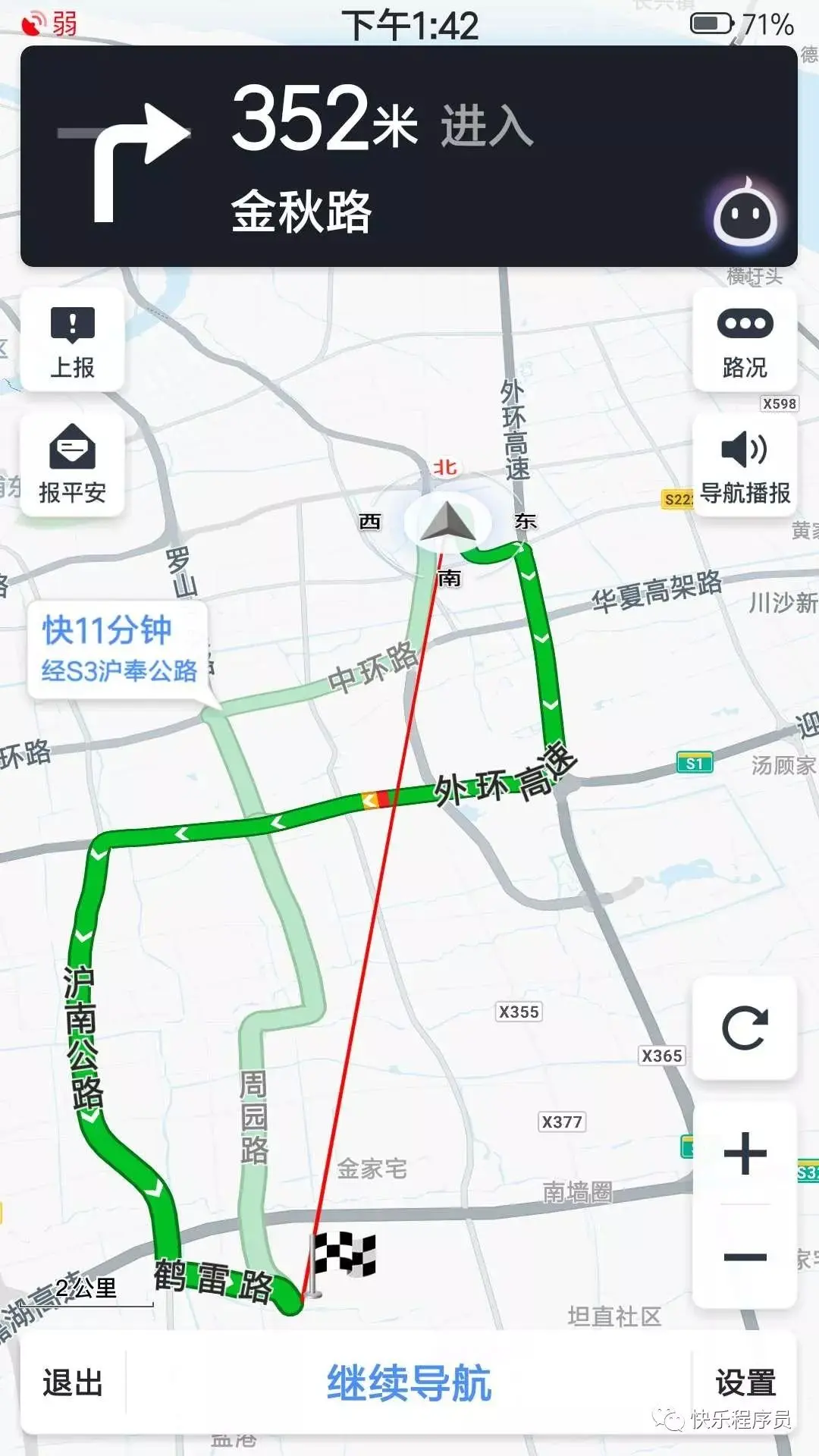Viewport: 819px width, 1456px height.
Task: Open 导航播报 voice broadcast options
Action: tap(745, 465)
